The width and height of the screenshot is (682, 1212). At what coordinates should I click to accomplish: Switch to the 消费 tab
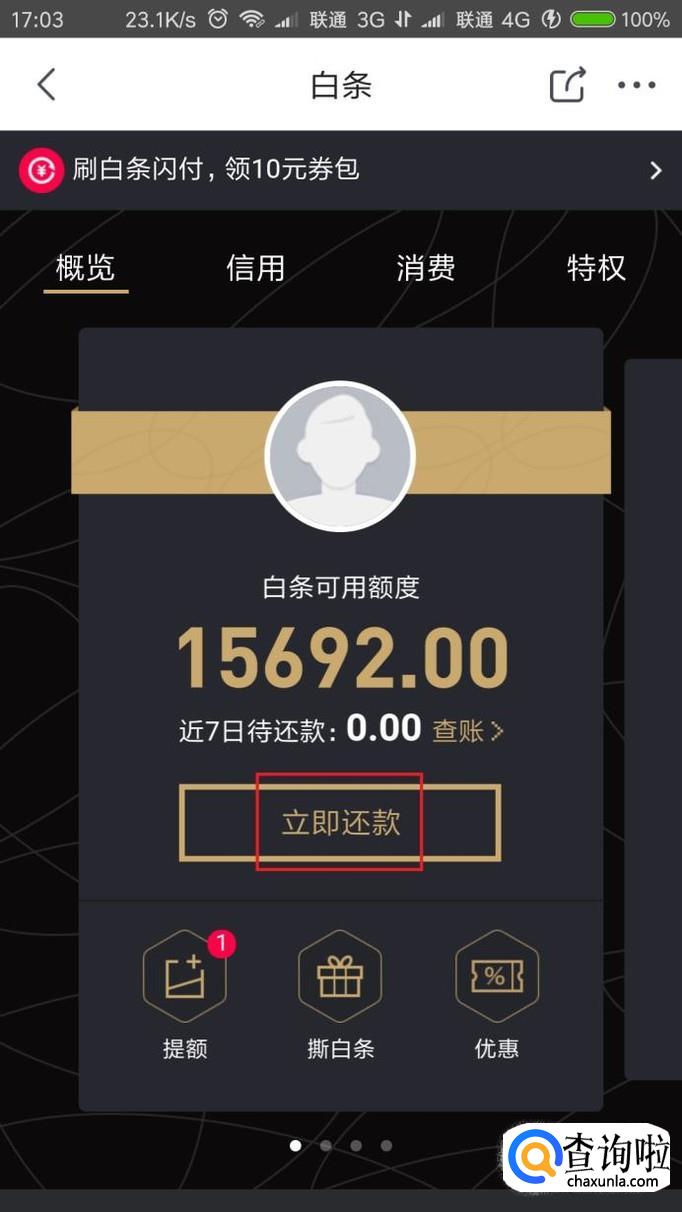pyautogui.click(x=425, y=268)
